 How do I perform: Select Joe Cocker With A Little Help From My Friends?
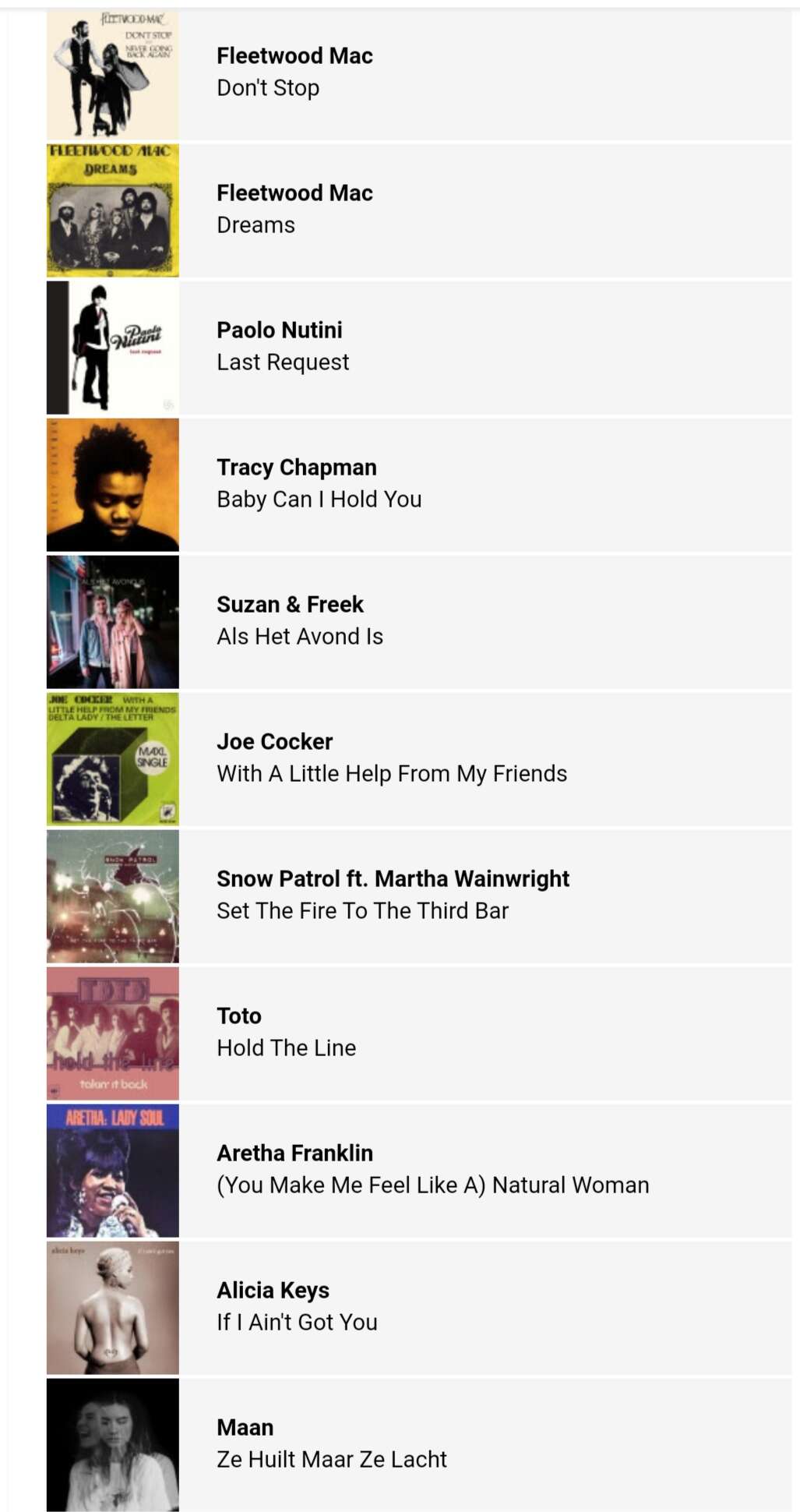coord(419,759)
